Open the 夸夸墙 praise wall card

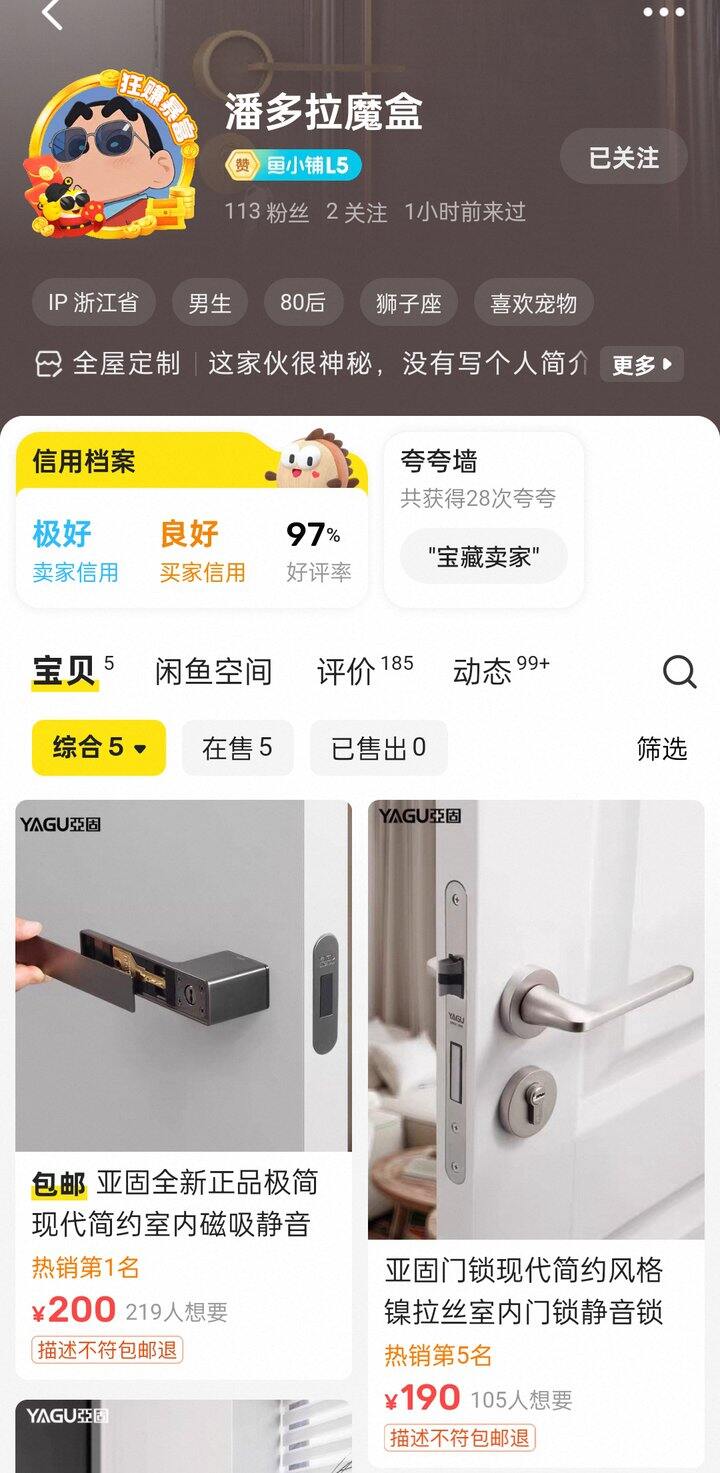(484, 519)
